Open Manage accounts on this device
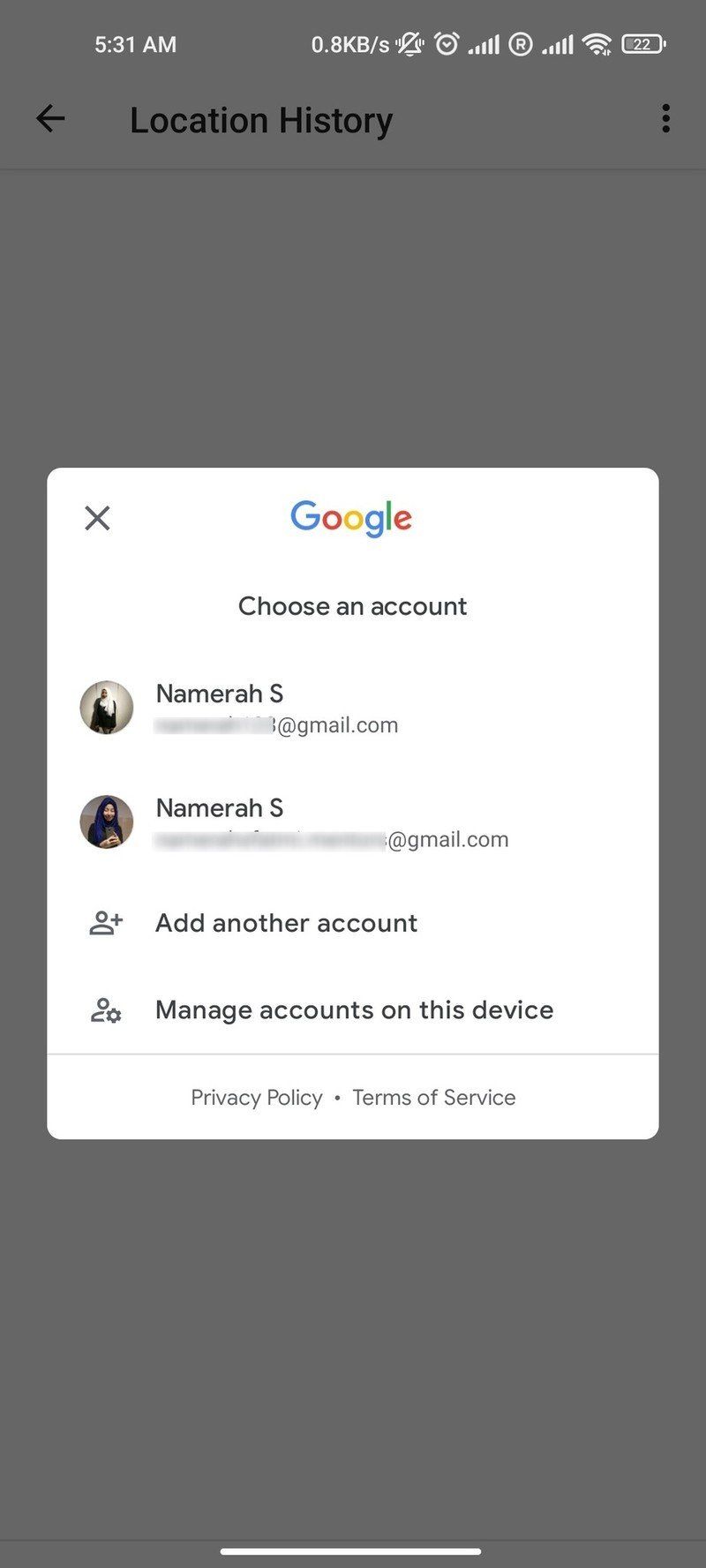Viewport: 706px width, 1568px height. click(354, 1009)
